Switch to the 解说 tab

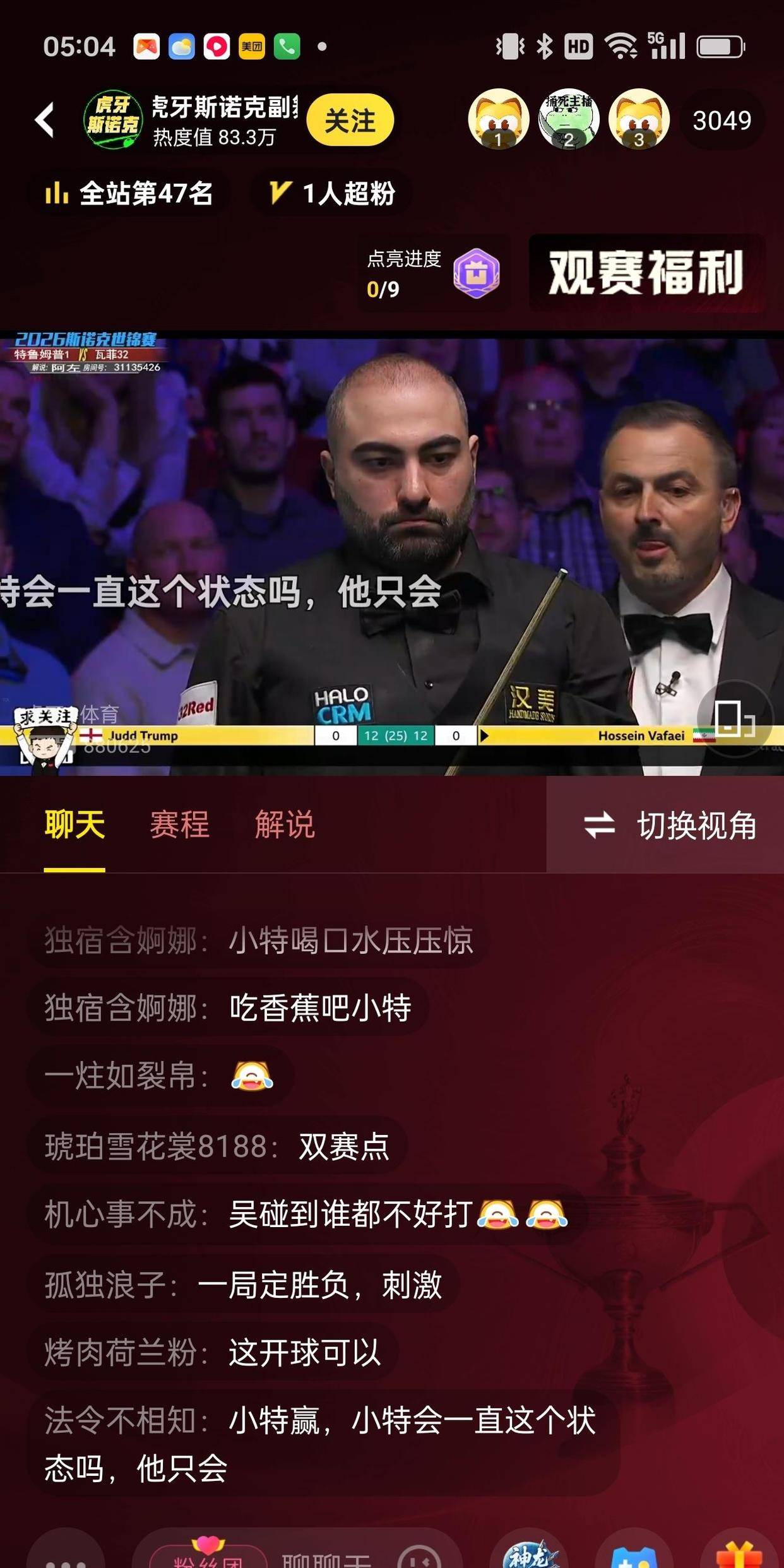285,824
